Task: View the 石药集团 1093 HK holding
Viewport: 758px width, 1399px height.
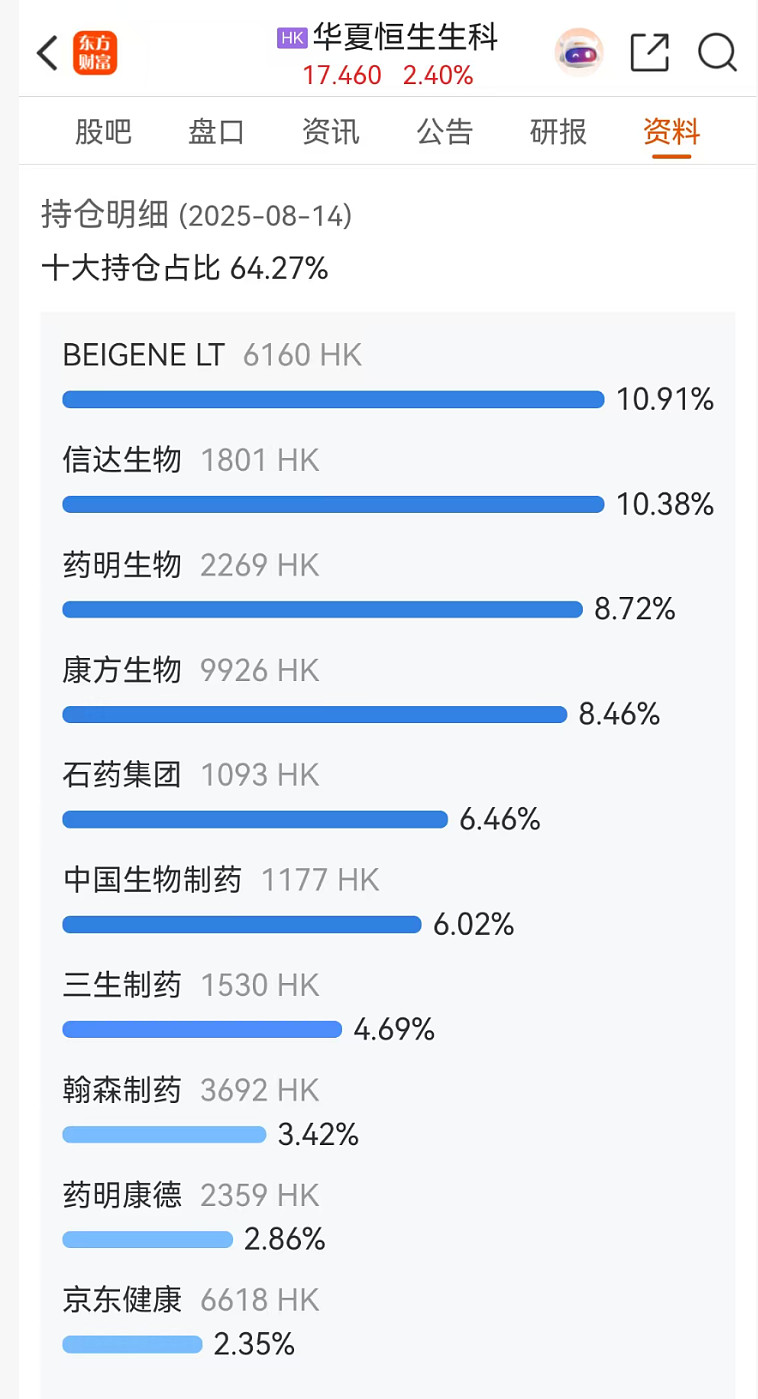Action: [388, 796]
